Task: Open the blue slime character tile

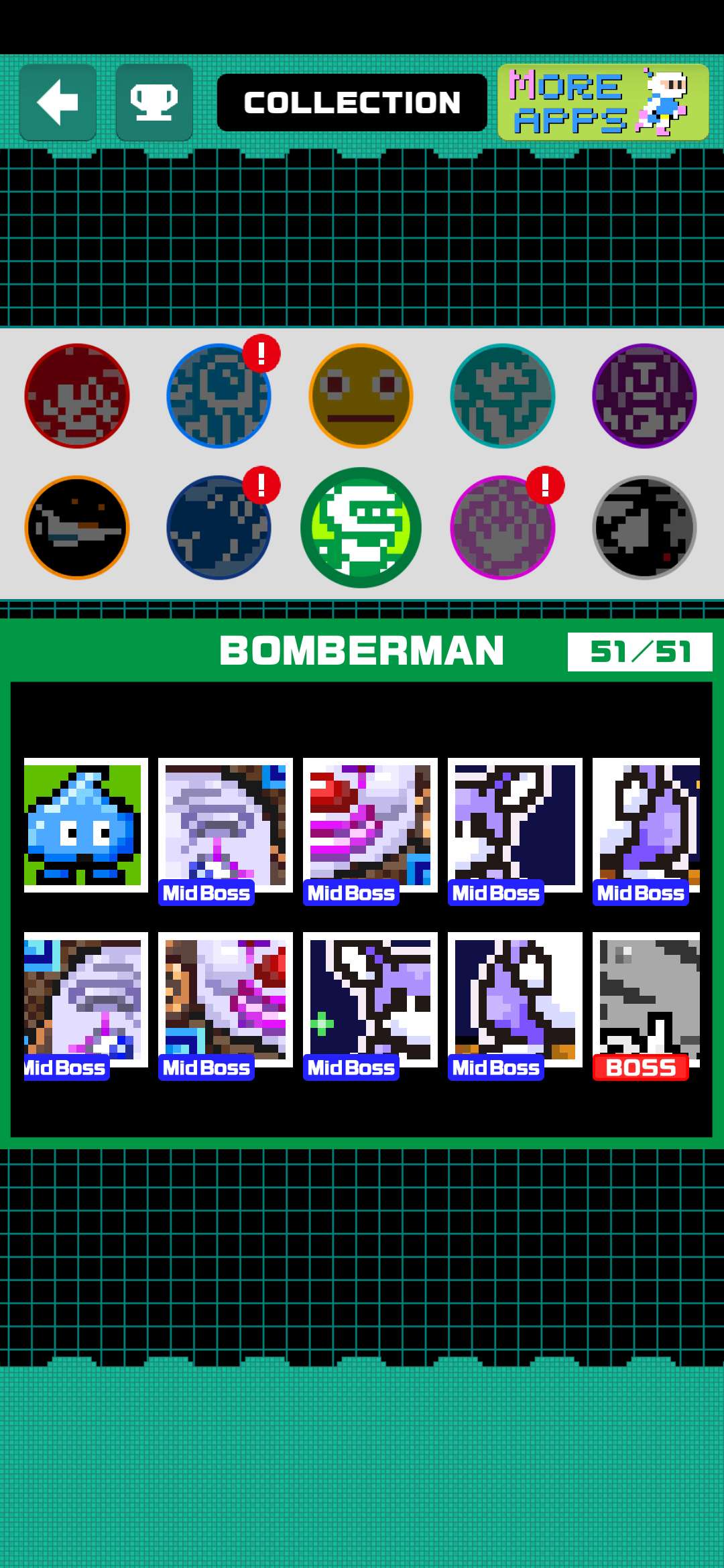Action: (85, 825)
